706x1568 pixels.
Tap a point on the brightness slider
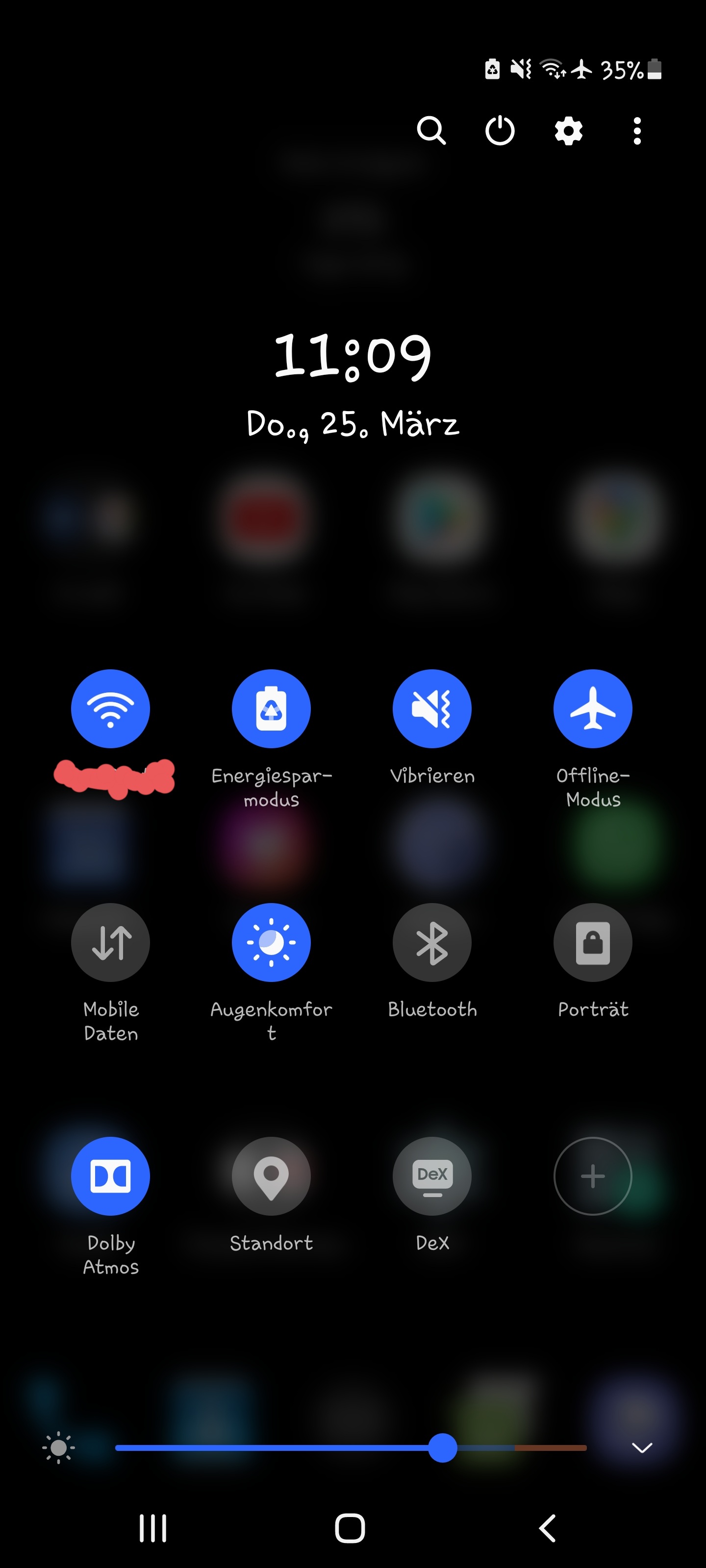tap(304, 1447)
